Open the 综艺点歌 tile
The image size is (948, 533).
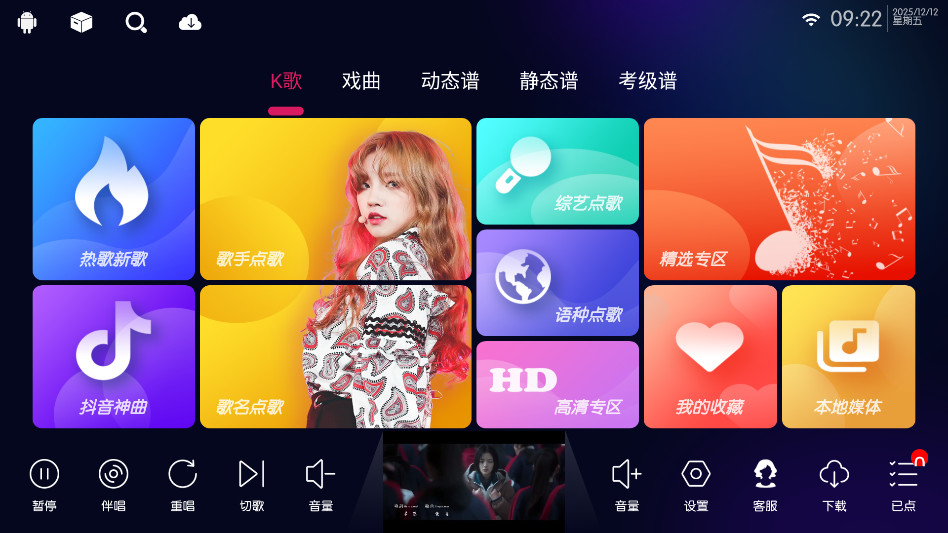tap(557, 171)
